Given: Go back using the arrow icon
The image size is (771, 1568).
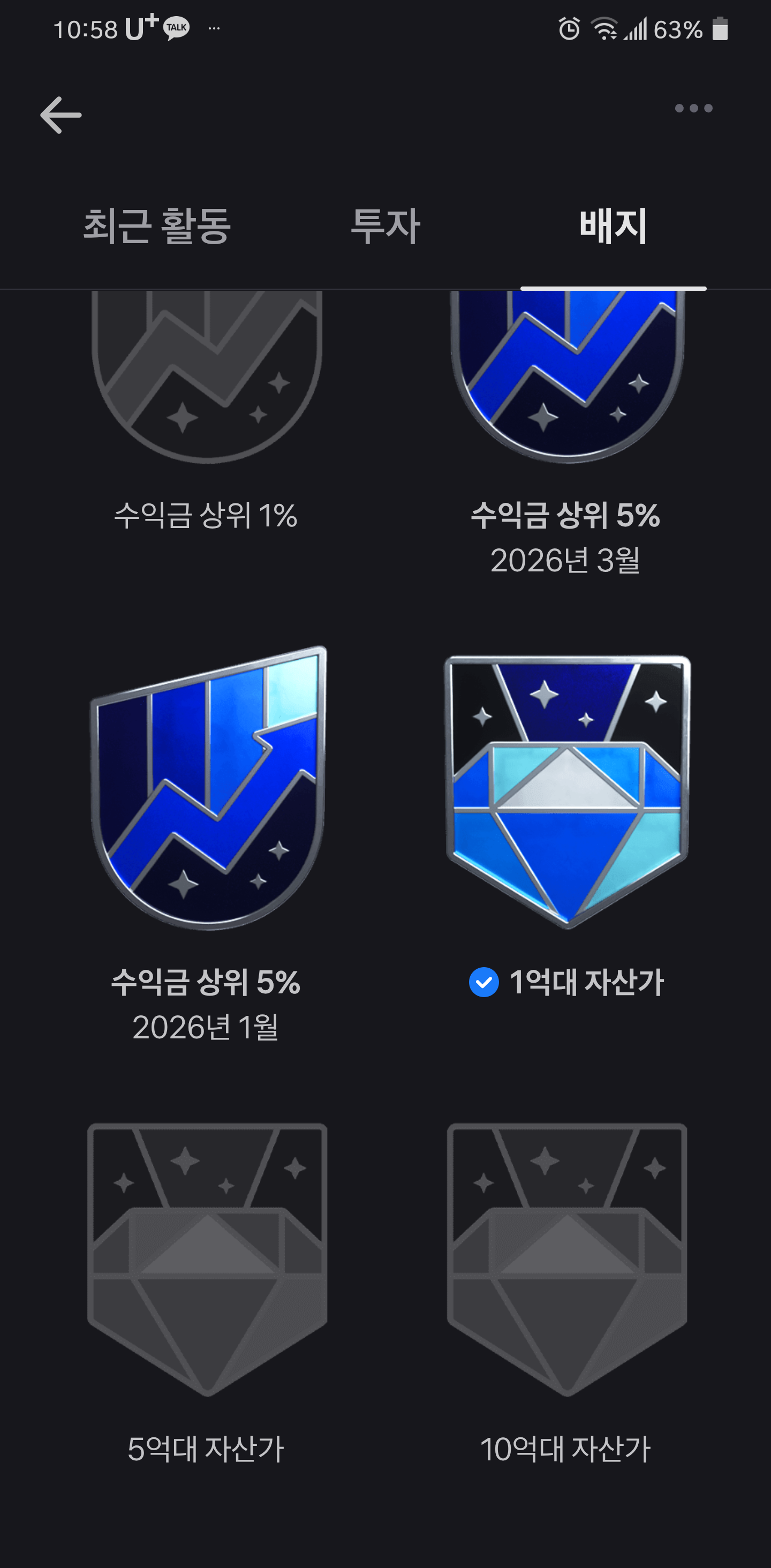Looking at the screenshot, I should [61, 115].
